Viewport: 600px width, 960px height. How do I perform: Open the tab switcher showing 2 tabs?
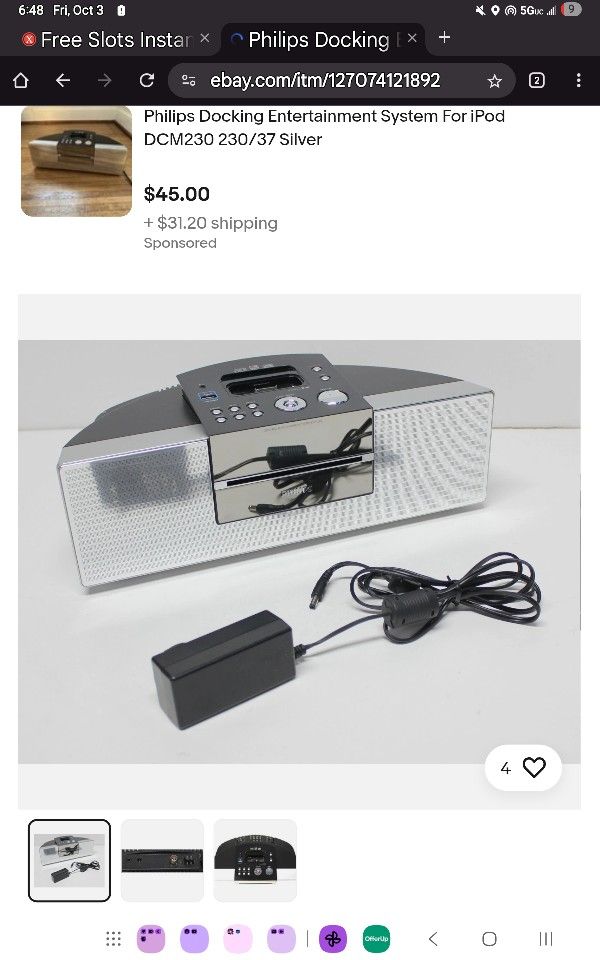(536, 80)
